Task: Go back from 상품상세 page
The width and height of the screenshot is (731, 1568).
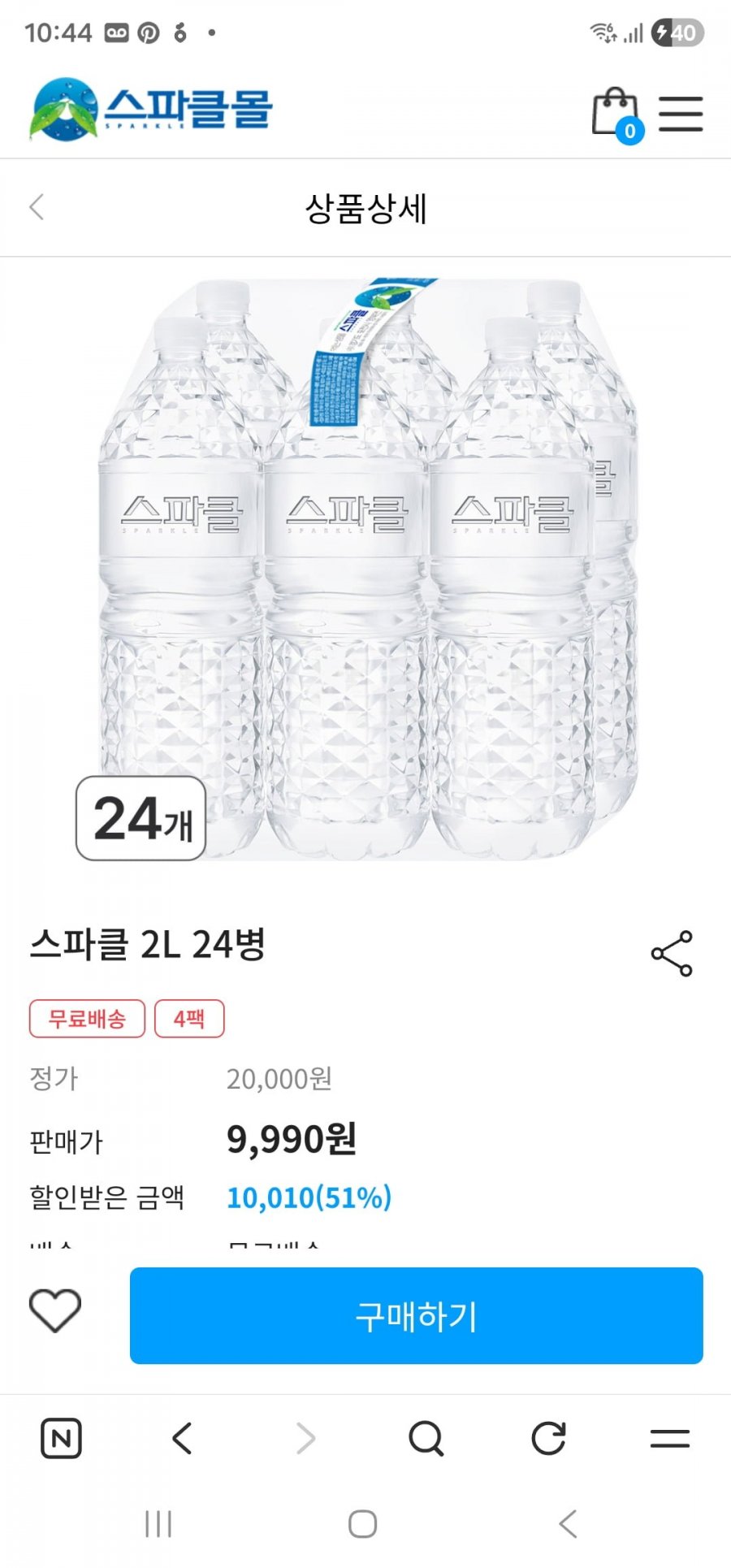Action: tap(37, 207)
